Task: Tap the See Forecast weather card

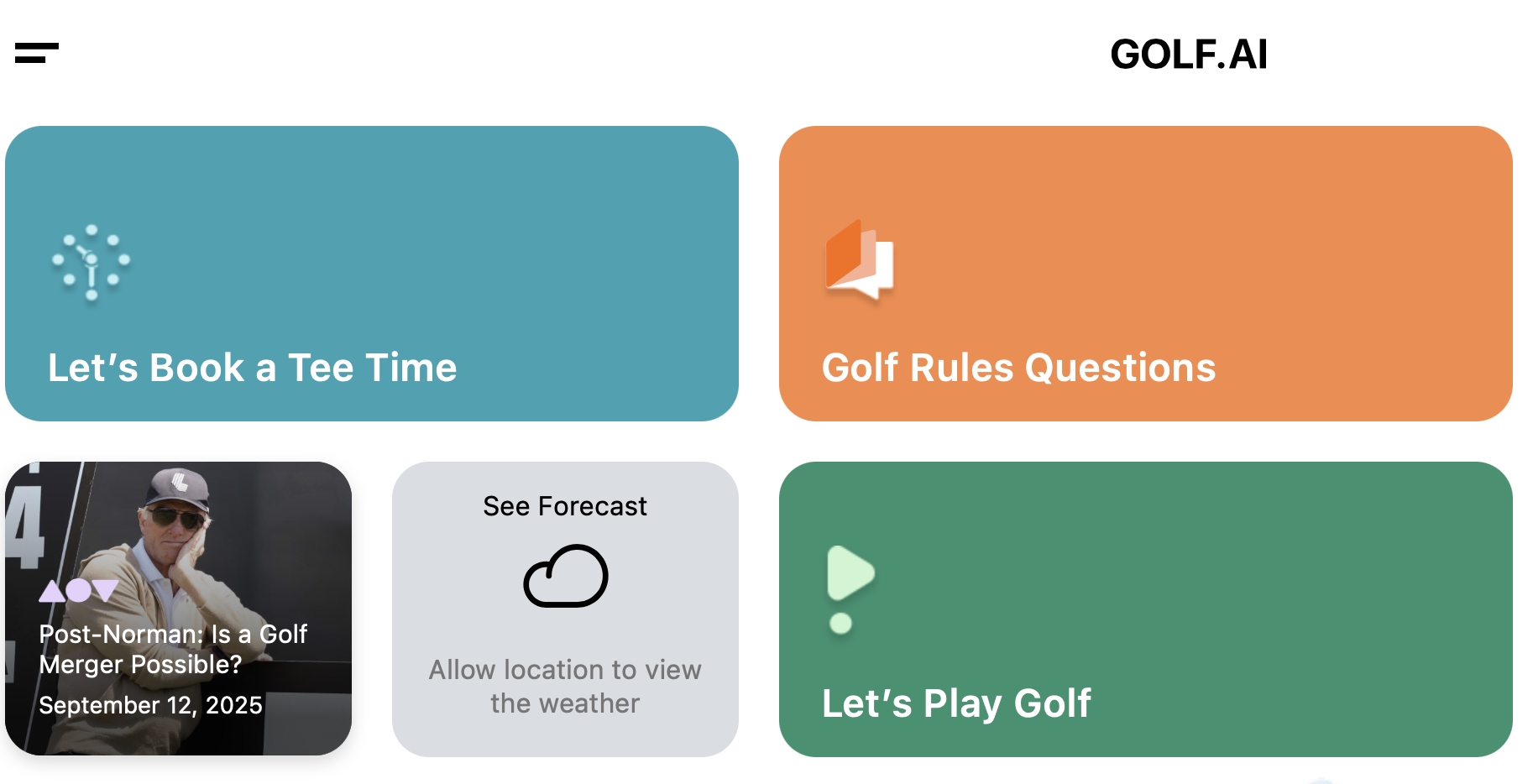Action: coord(565,609)
